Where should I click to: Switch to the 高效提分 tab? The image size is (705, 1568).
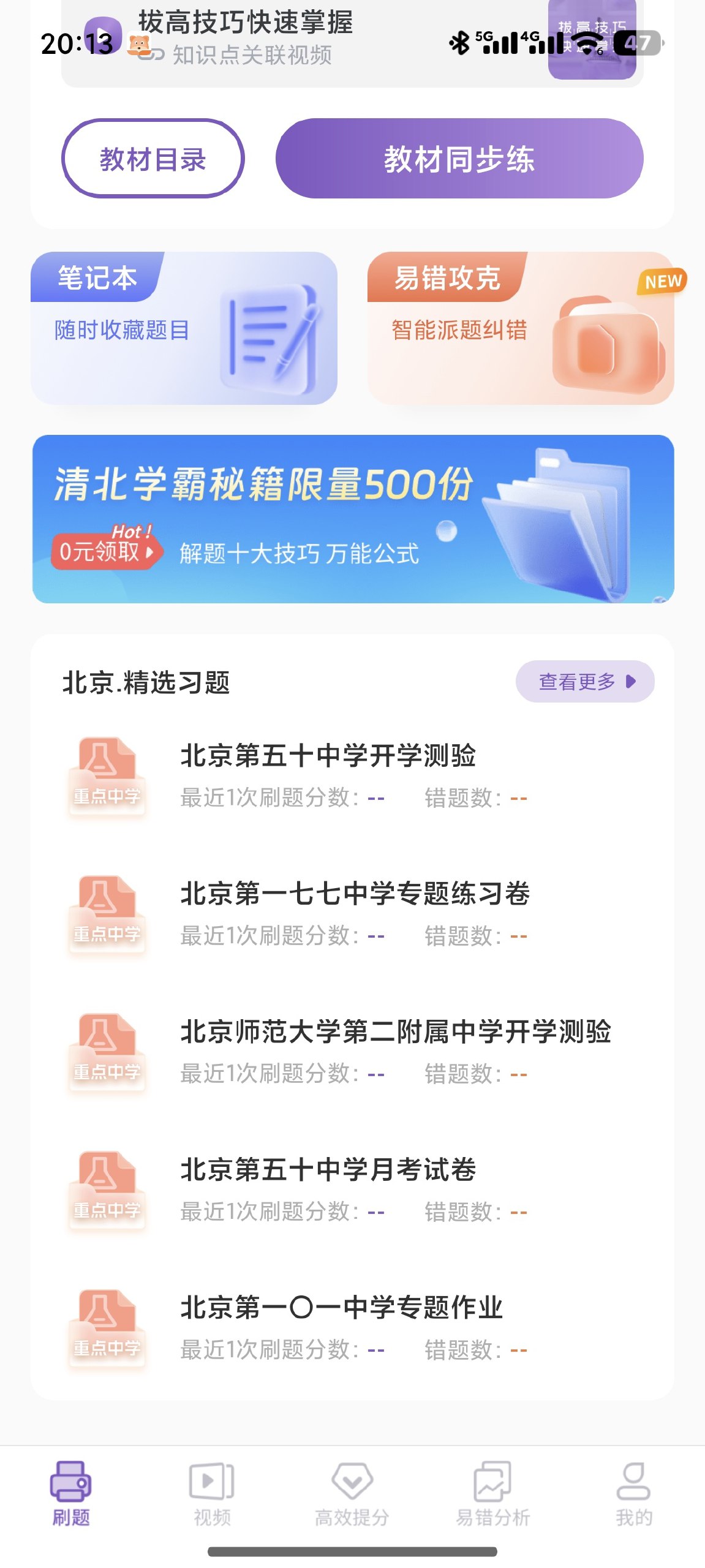(352, 1493)
